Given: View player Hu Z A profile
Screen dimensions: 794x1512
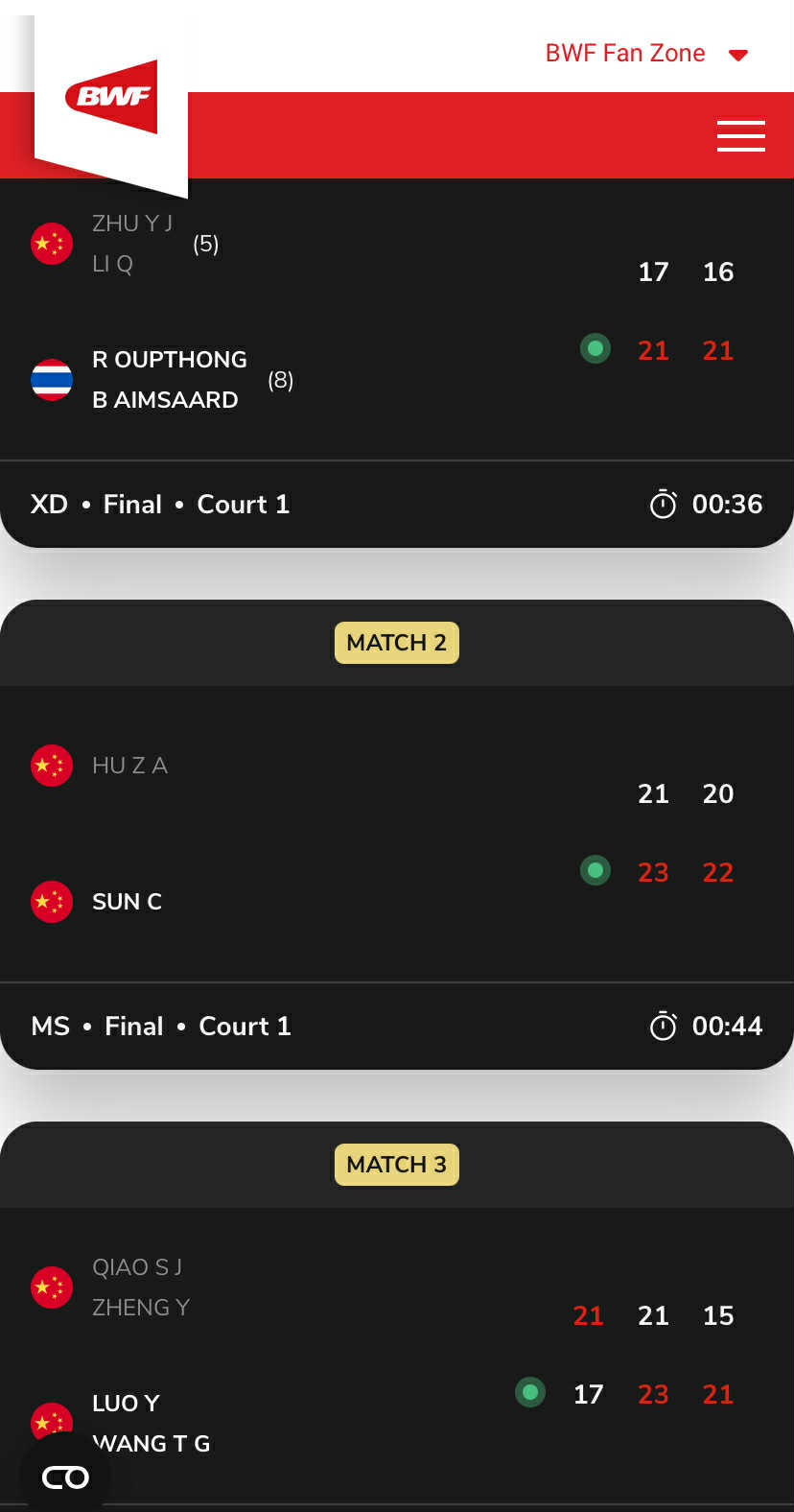Looking at the screenshot, I should [129, 766].
